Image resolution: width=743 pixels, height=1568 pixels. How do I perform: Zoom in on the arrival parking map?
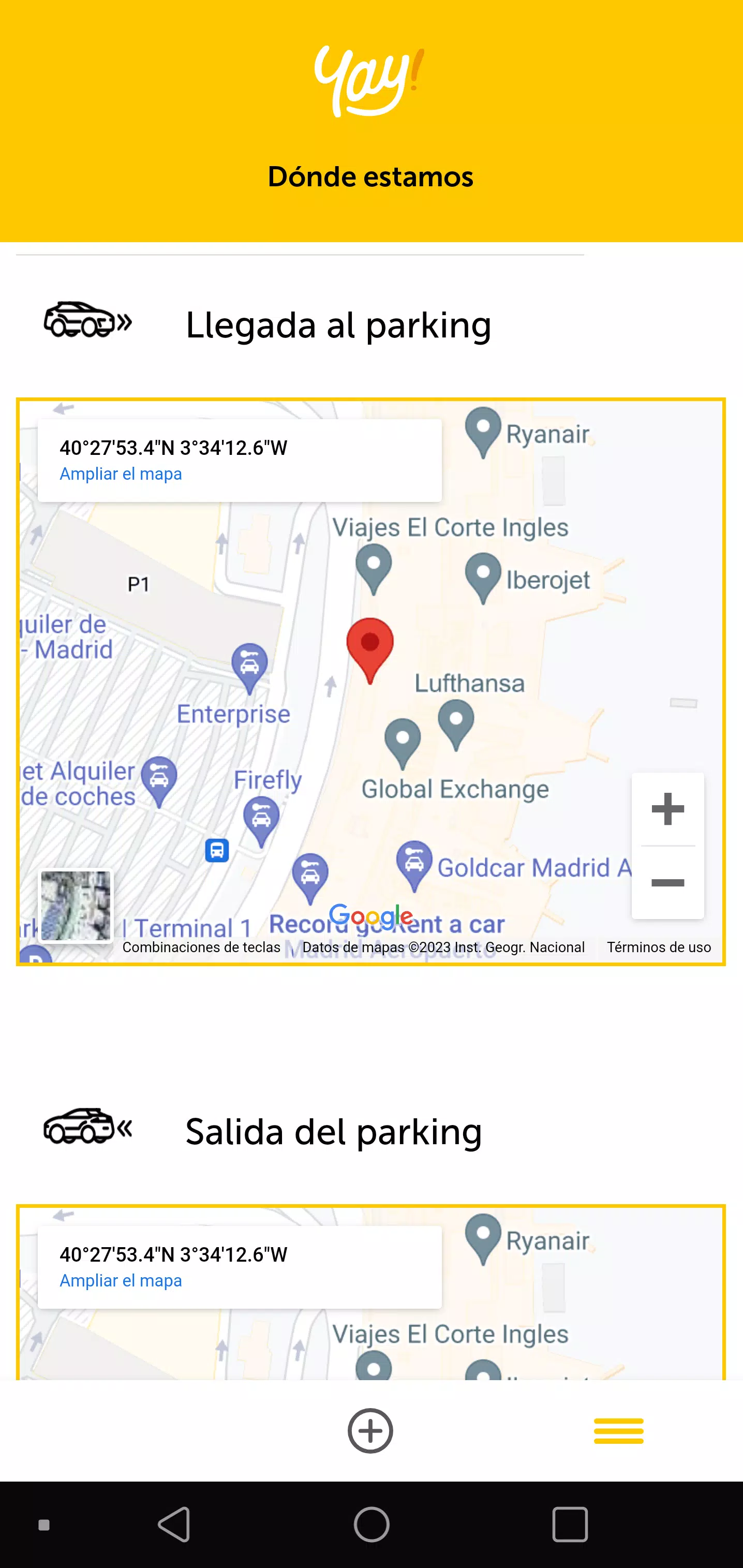(667, 809)
